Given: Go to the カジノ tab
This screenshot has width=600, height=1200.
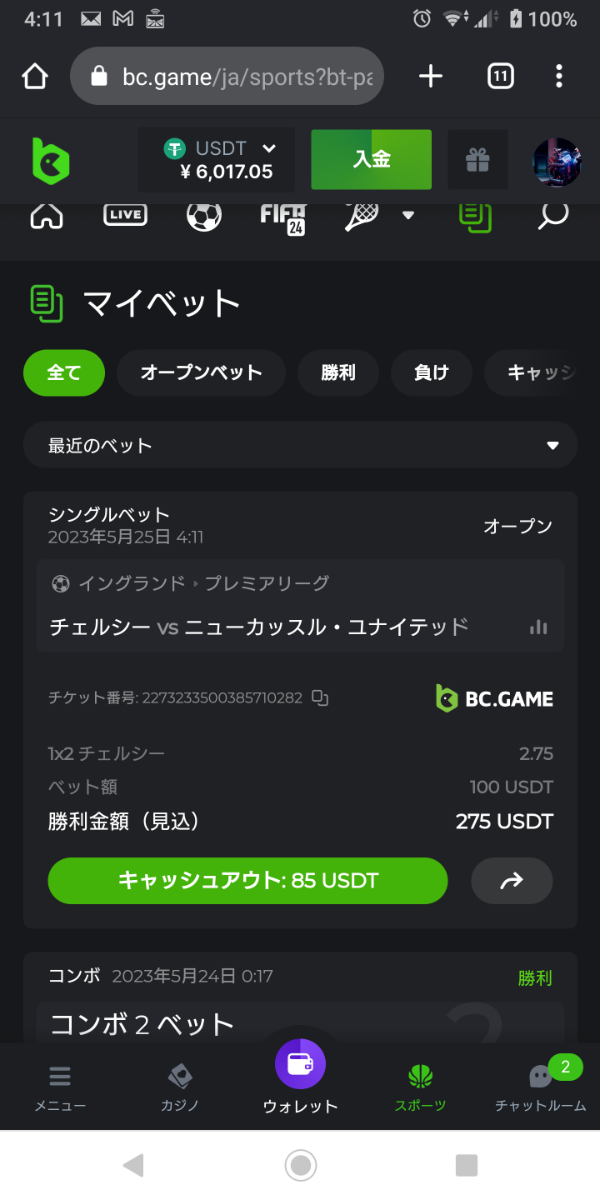Looking at the screenshot, I should point(180,1087).
